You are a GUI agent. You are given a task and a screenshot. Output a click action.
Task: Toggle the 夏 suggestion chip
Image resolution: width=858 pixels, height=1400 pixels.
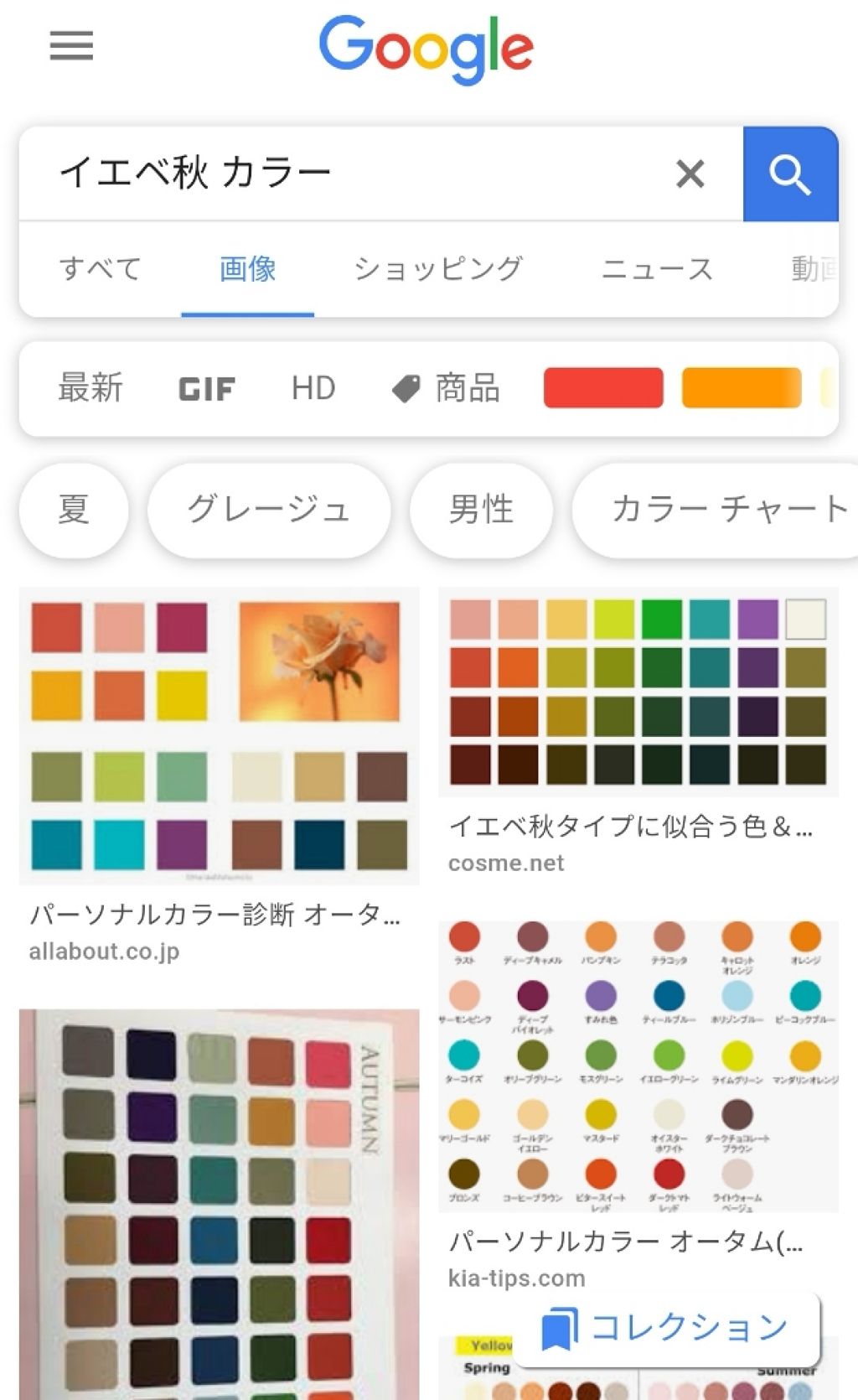(x=73, y=510)
